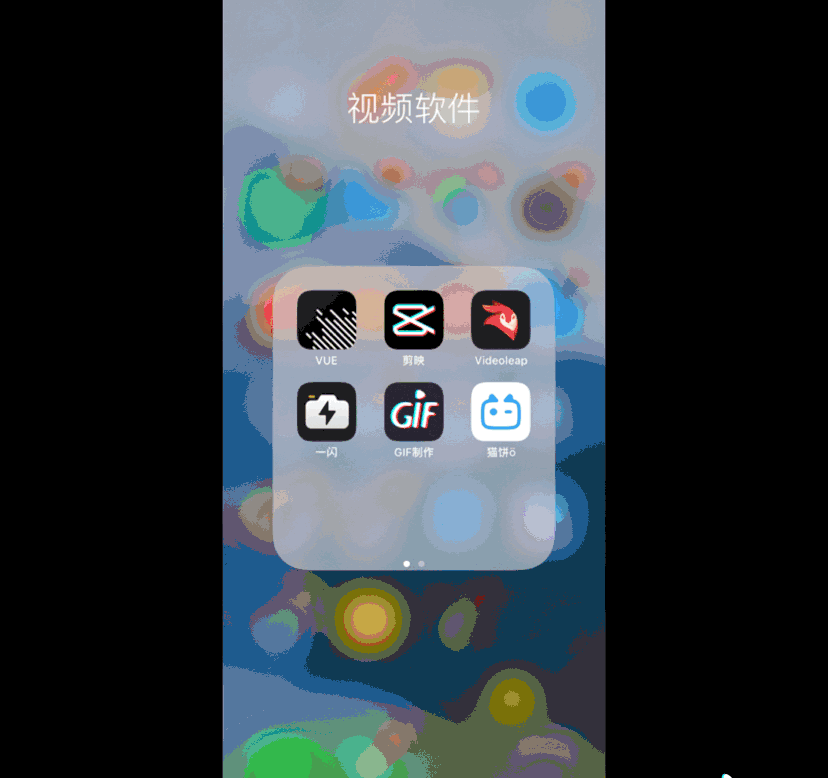Open the GIF制作 app
This screenshot has height=778, width=828.
point(413,412)
